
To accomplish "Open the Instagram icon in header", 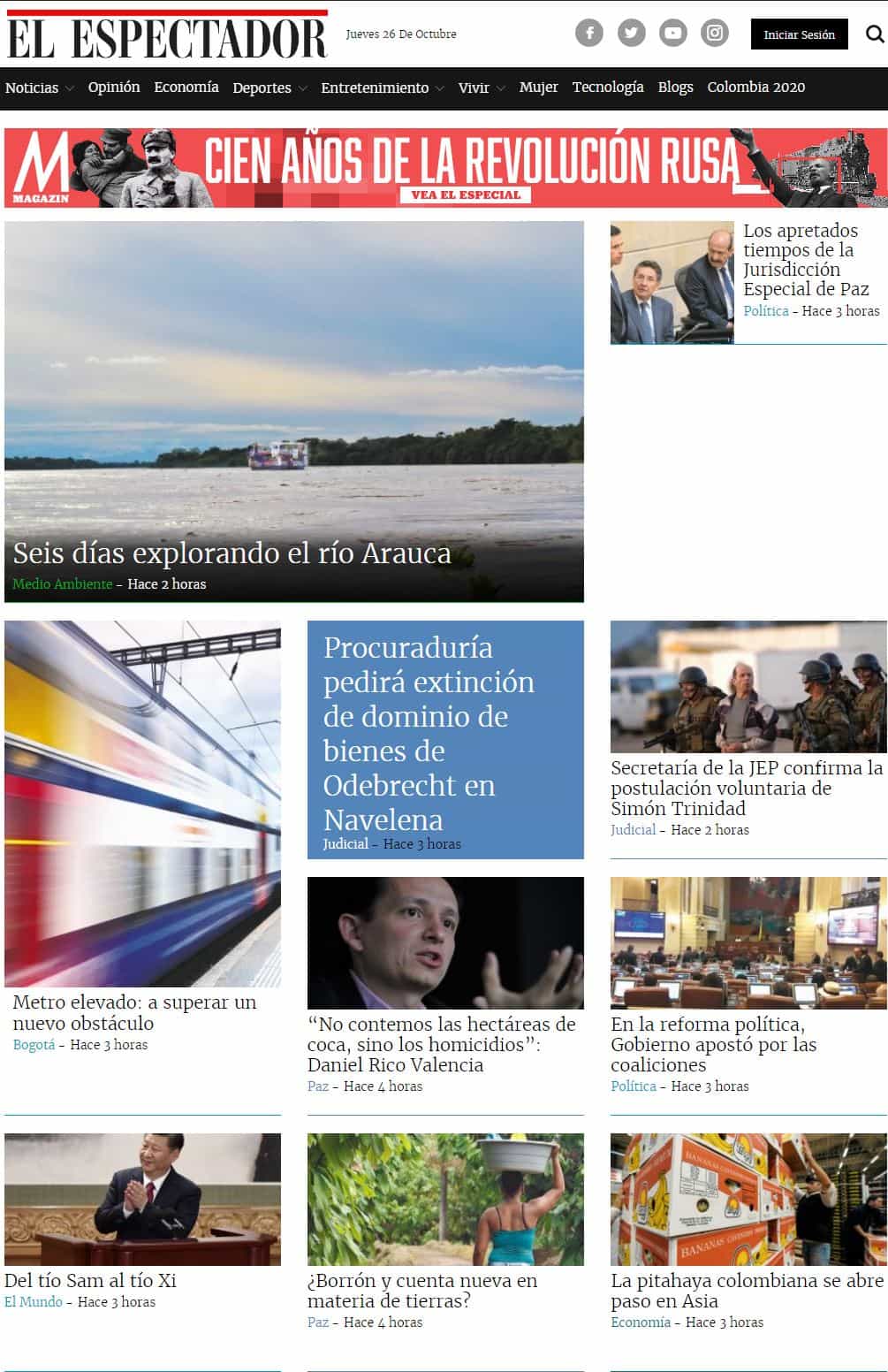I will [714, 34].
